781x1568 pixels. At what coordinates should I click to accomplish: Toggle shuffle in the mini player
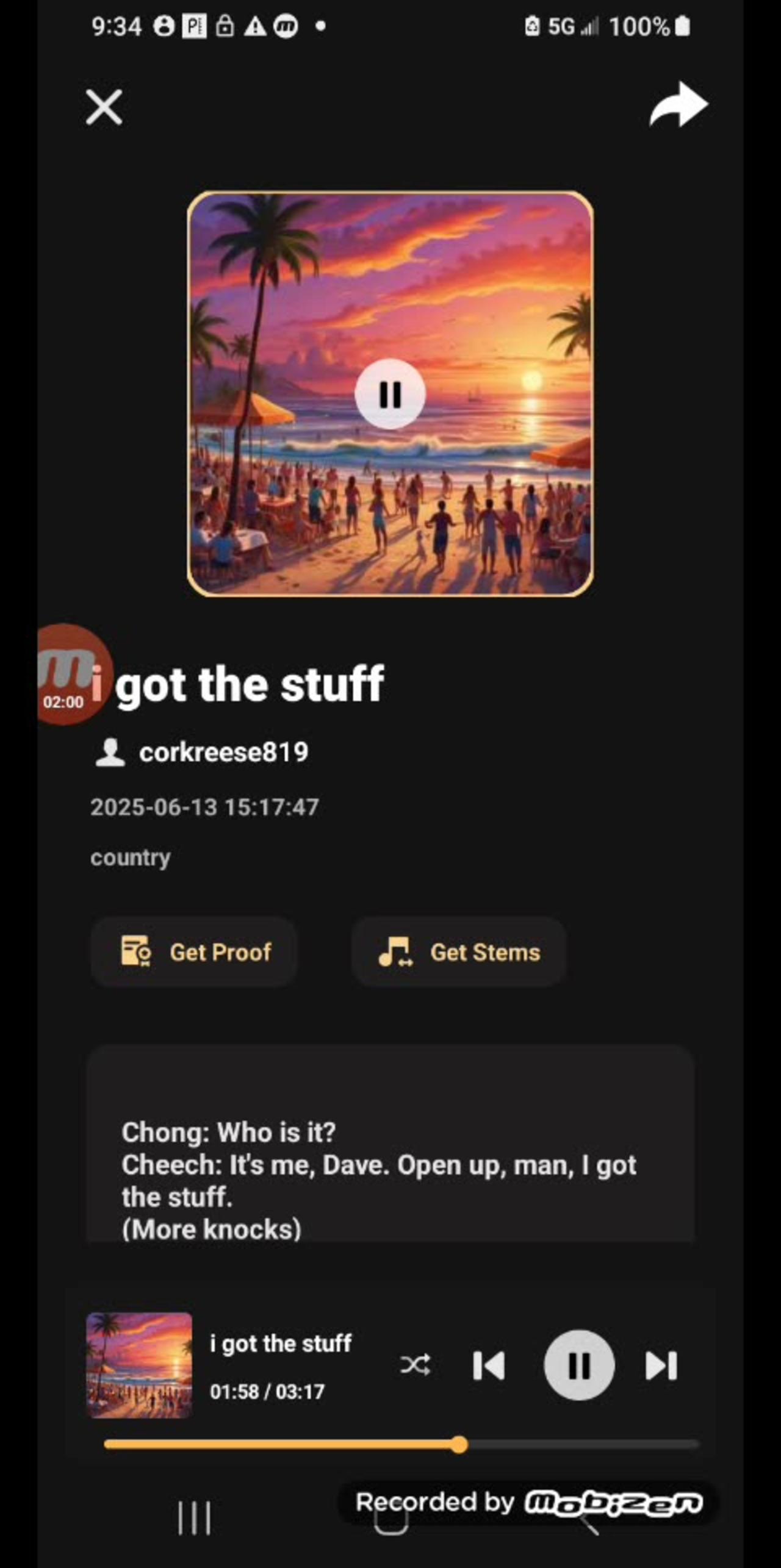coord(415,1365)
